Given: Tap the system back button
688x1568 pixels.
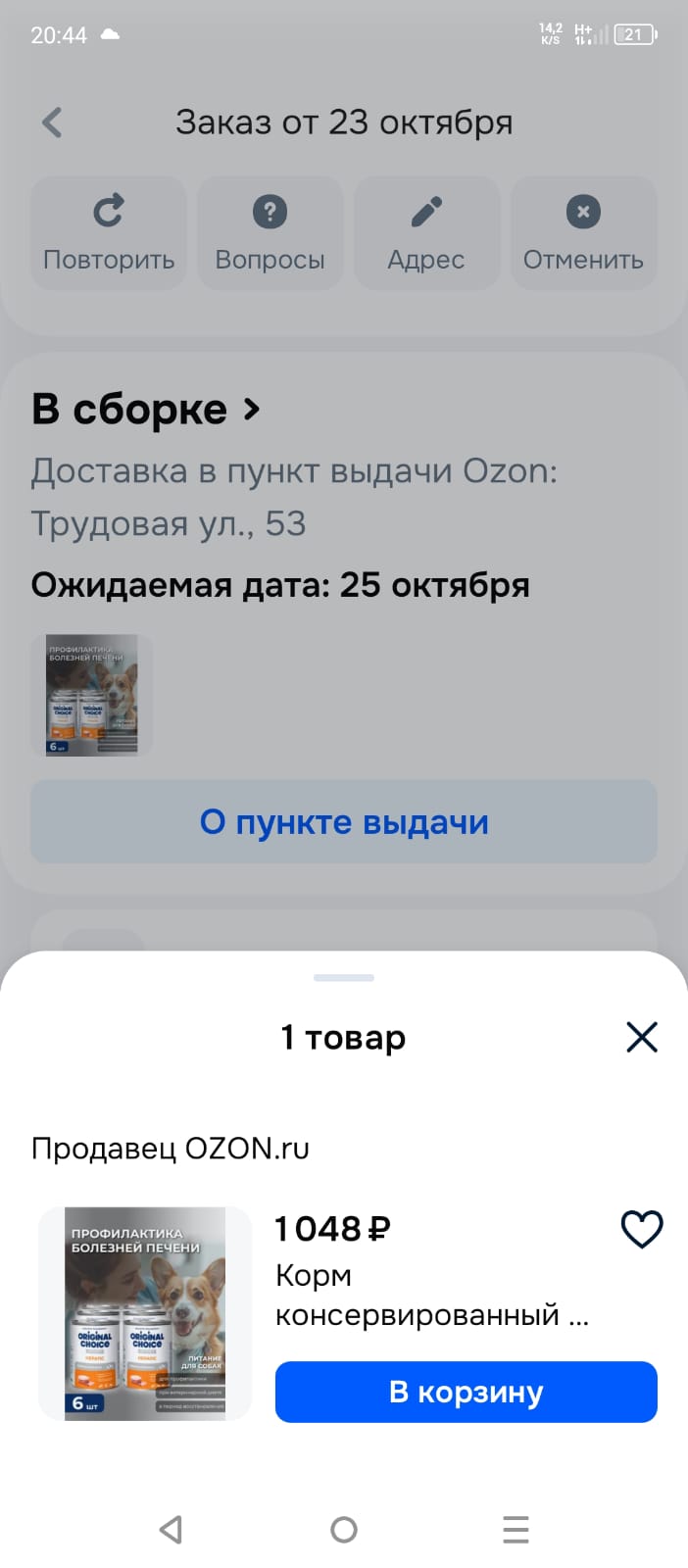Looking at the screenshot, I should tap(172, 1529).
